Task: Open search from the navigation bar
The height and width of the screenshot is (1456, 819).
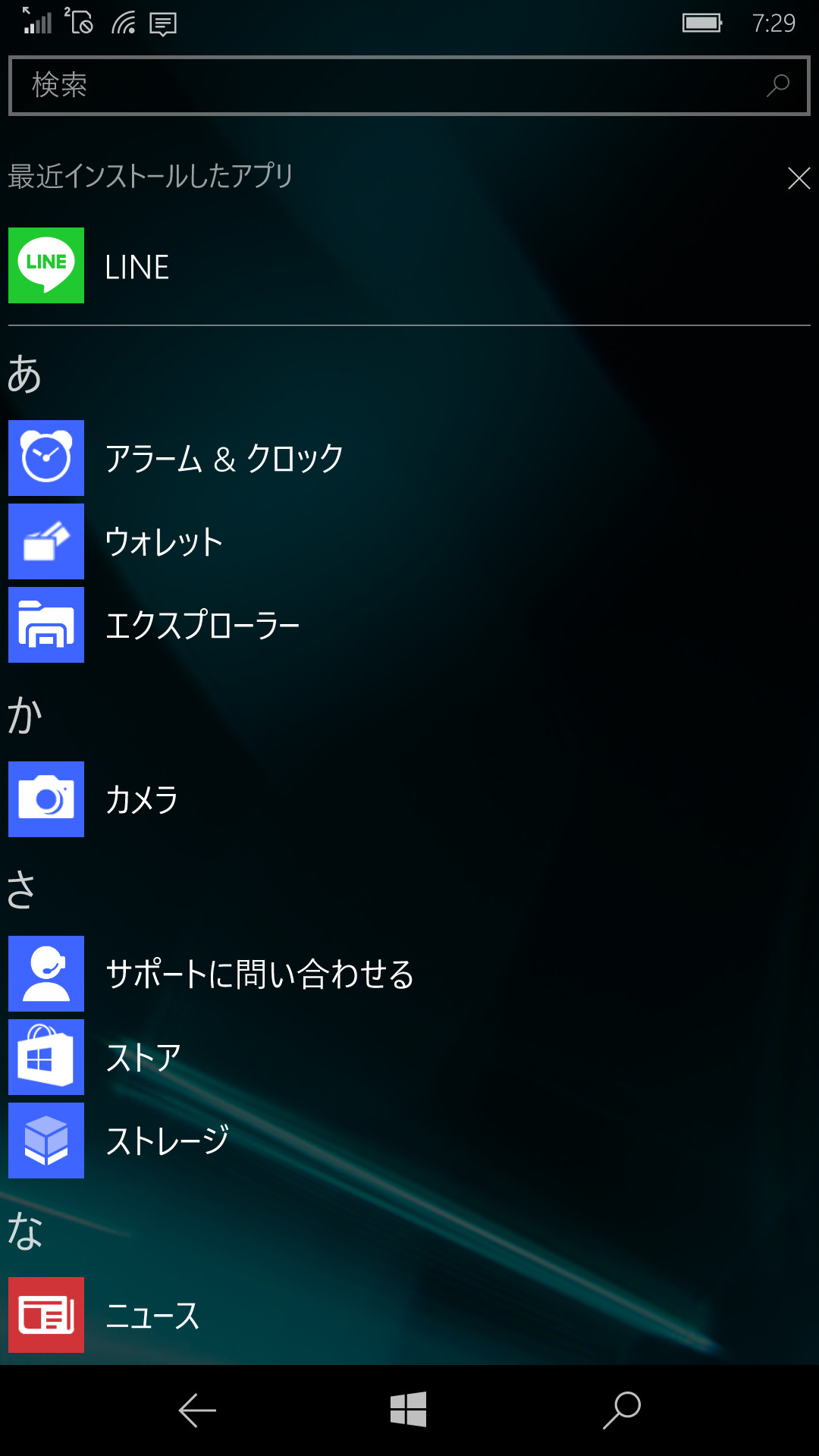Action: 622,1410
